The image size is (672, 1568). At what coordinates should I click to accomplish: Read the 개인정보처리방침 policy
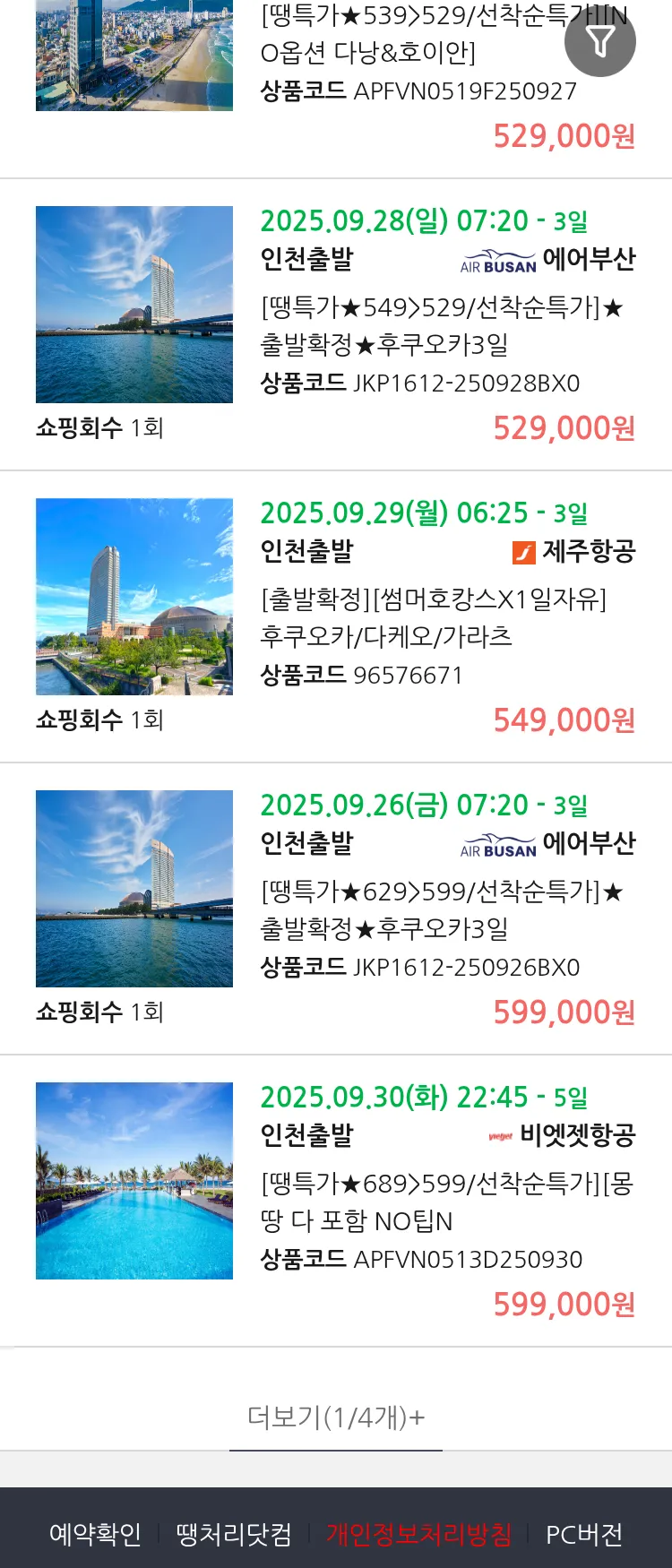point(418,1534)
